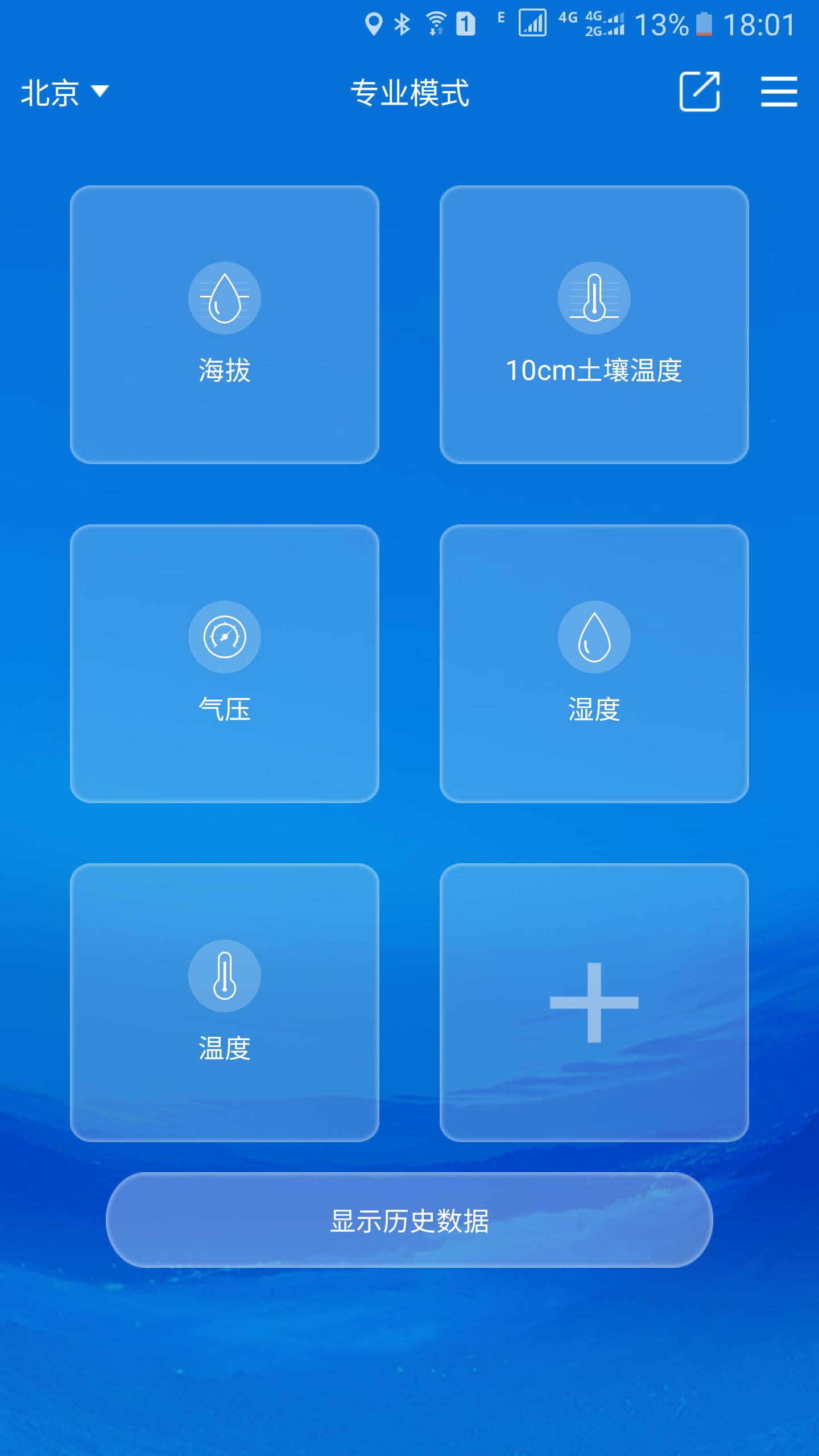
Task: Tap the share icon in the top bar
Action: click(699, 92)
